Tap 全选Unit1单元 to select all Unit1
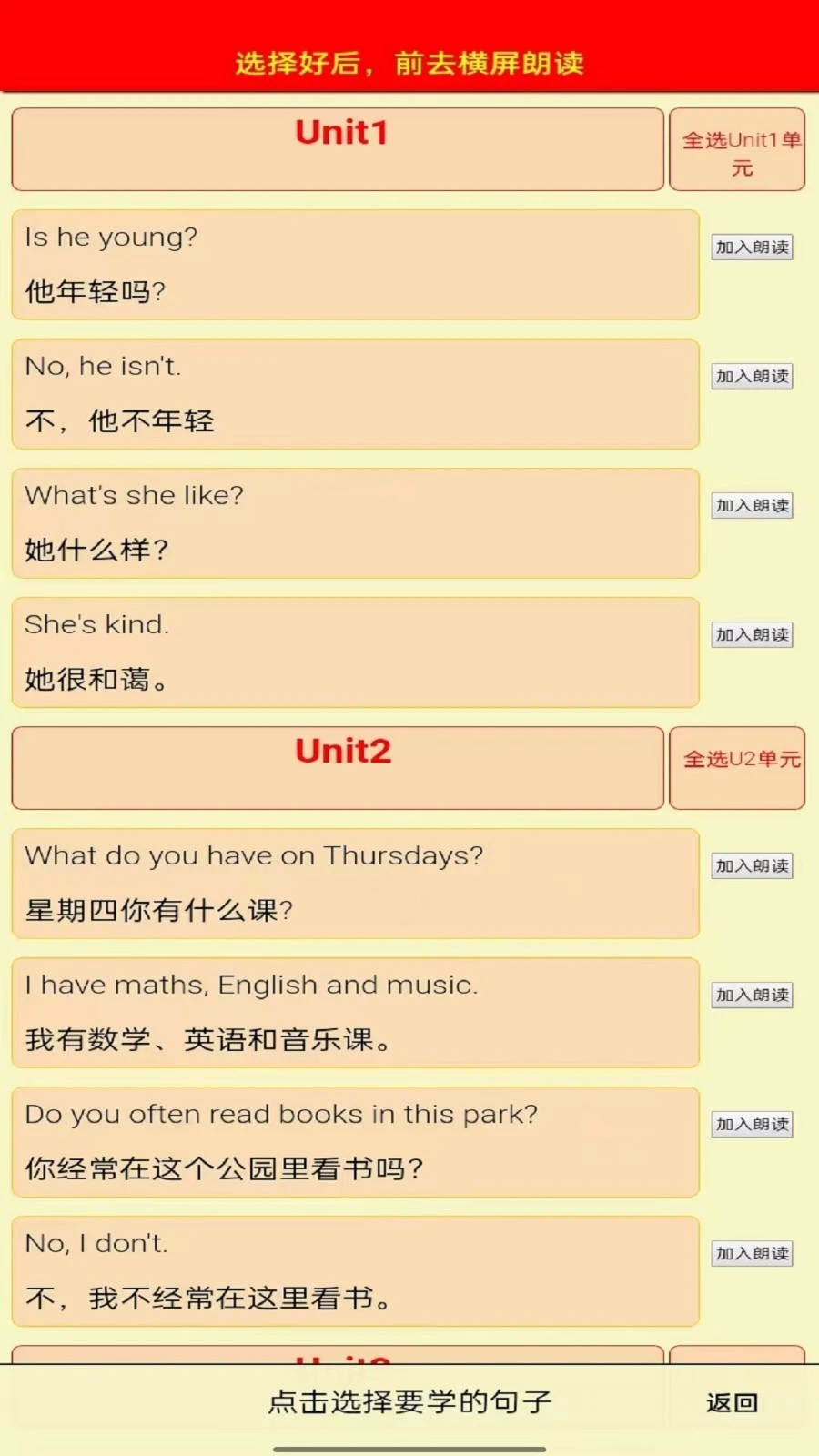The image size is (819, 1456). pos(737,148)
